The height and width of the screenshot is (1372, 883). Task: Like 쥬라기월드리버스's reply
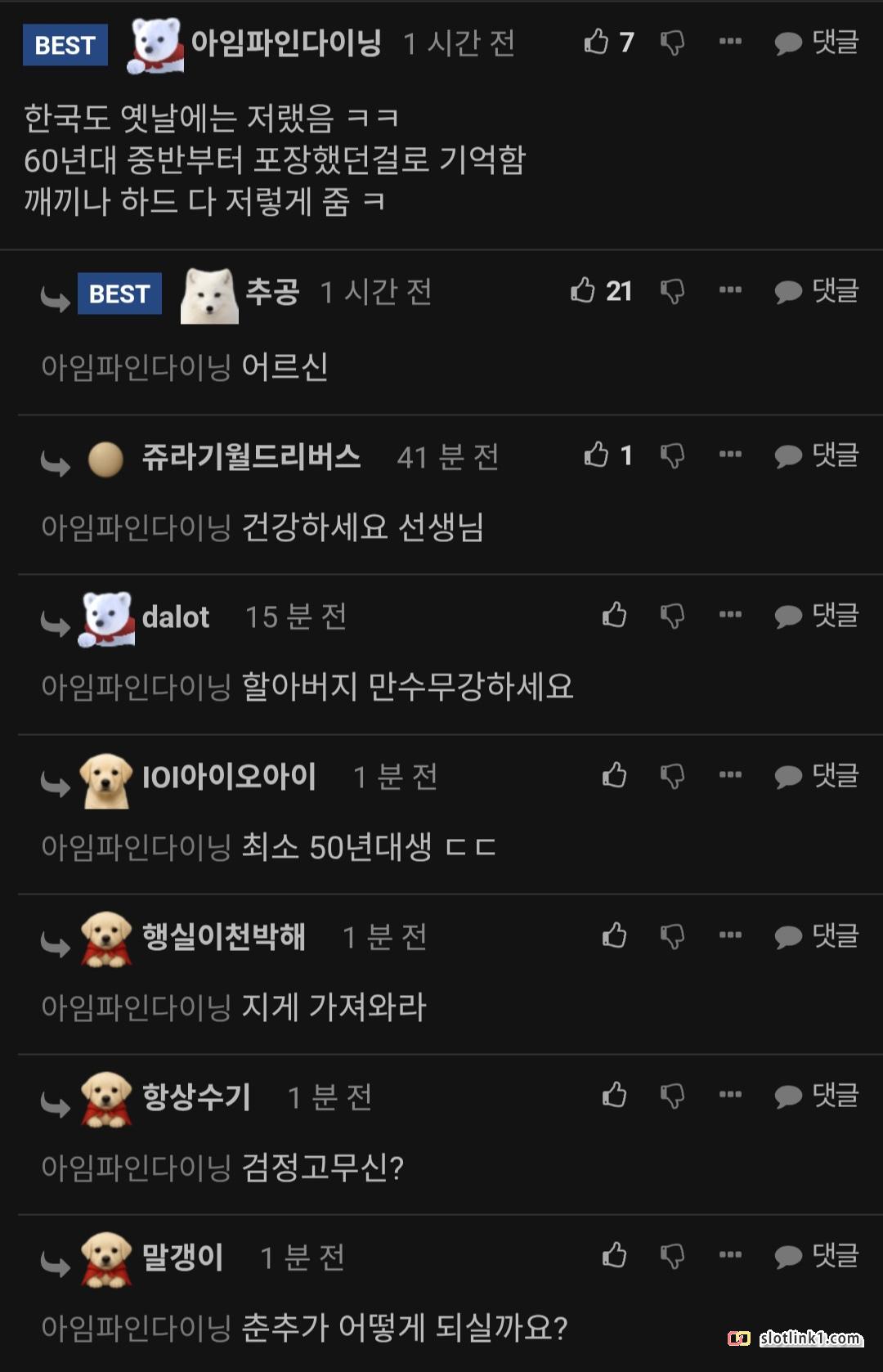597,455
